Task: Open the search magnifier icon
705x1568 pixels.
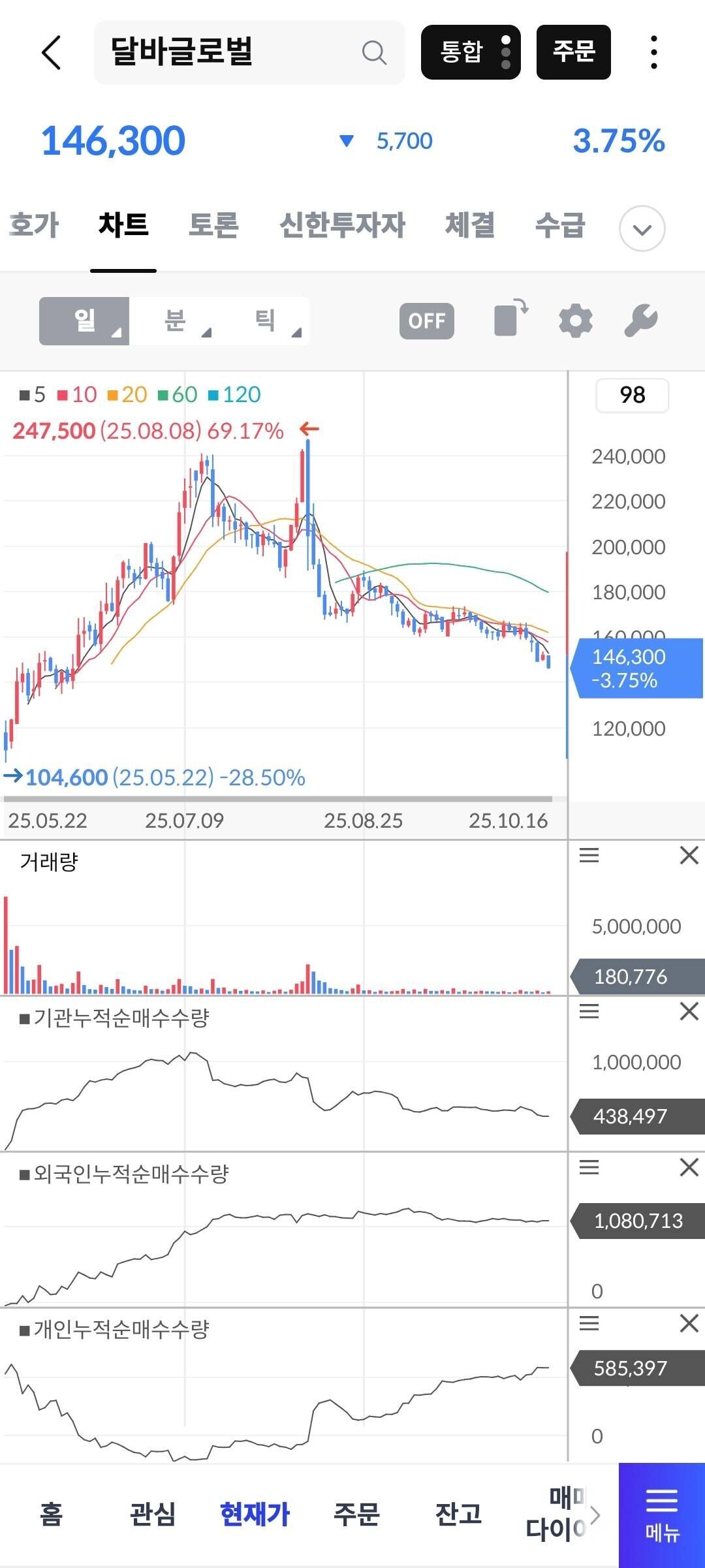Action: [375, 52]
